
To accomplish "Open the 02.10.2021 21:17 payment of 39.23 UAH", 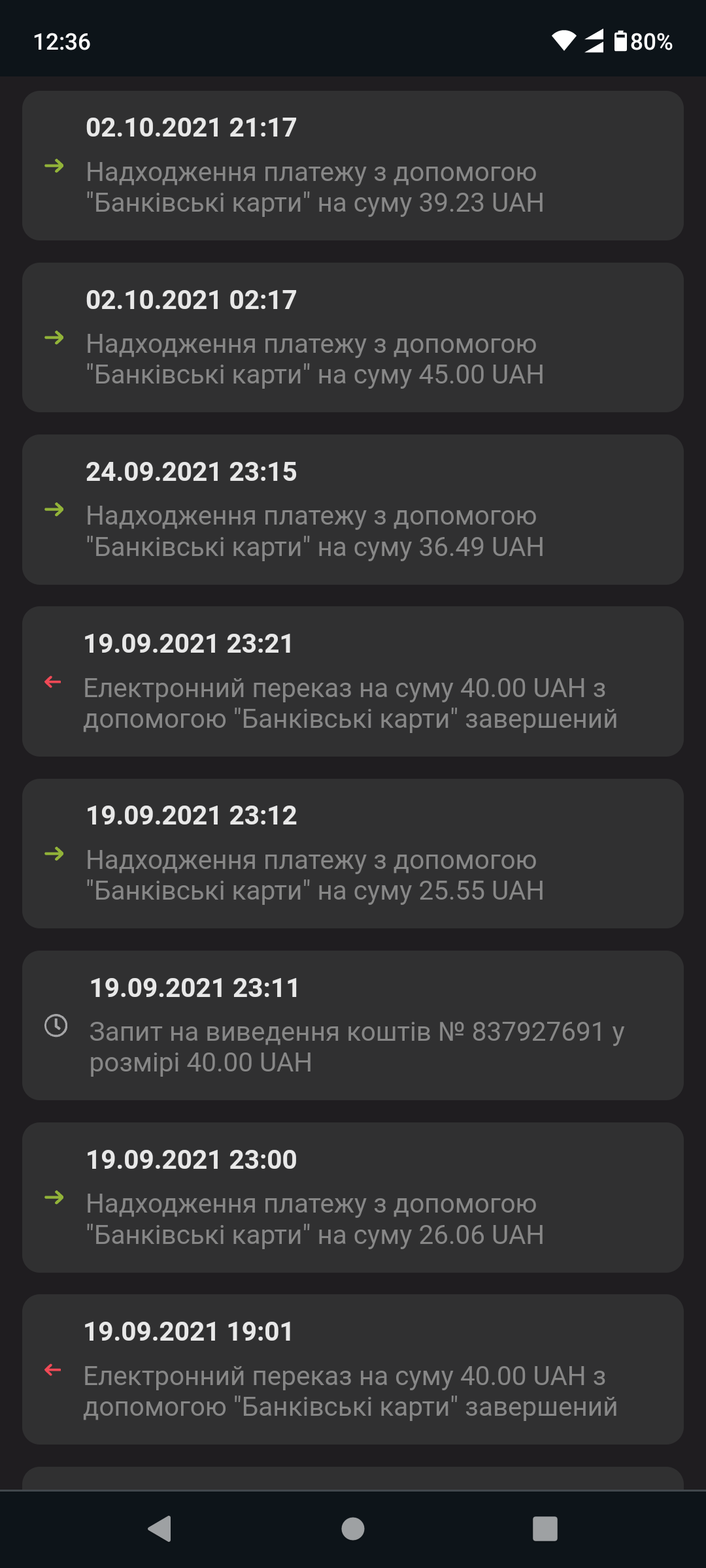I will 353,165.
